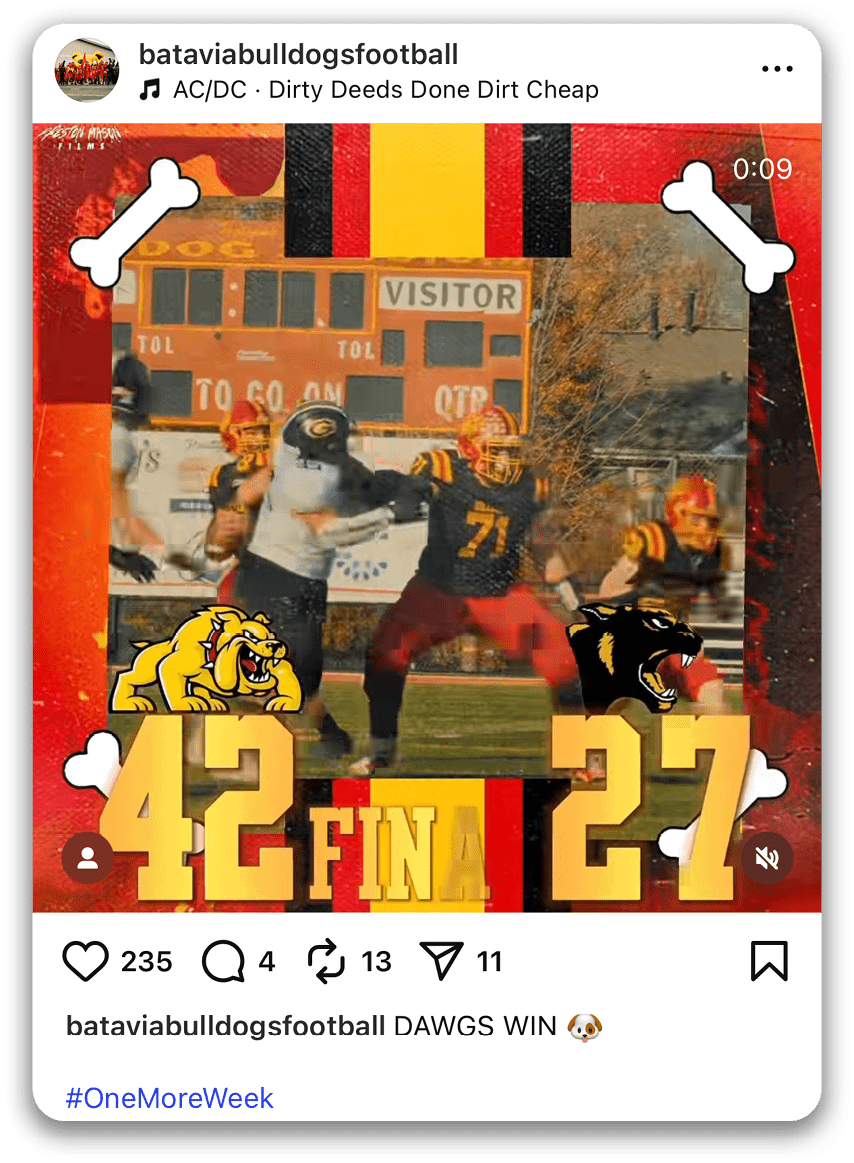Save post with the bookmark icon
Screen dimensions: 854x1163
point(769,961)
